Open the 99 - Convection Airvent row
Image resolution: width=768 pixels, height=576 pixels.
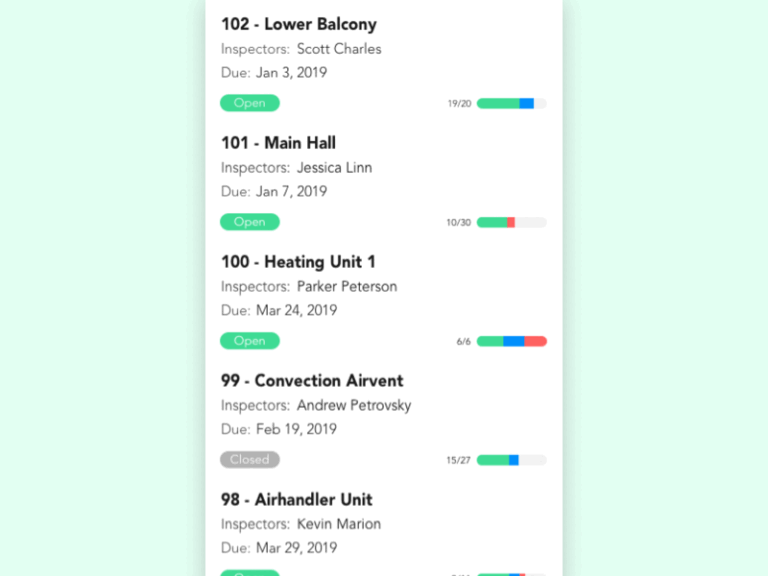312,381
